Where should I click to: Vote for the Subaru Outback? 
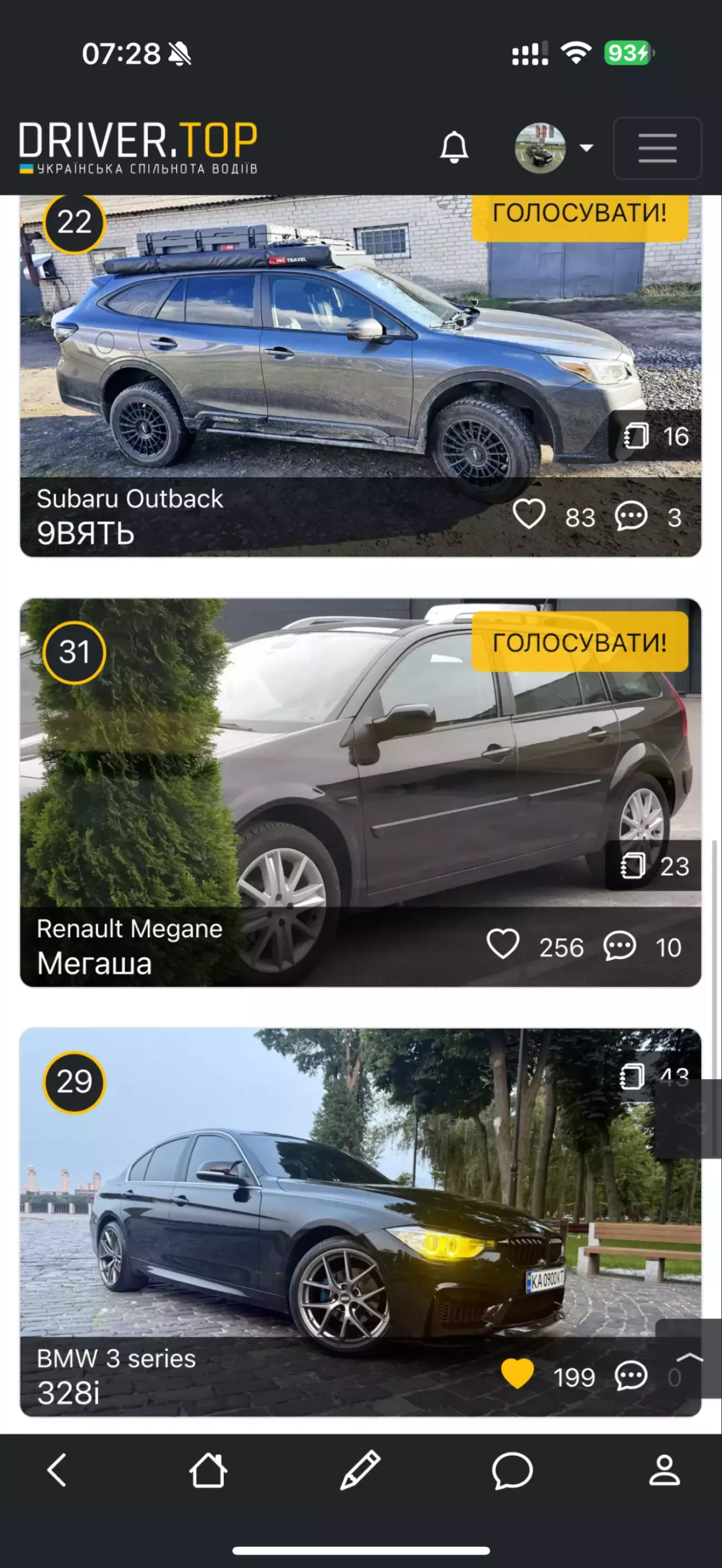tap(579, 214)
